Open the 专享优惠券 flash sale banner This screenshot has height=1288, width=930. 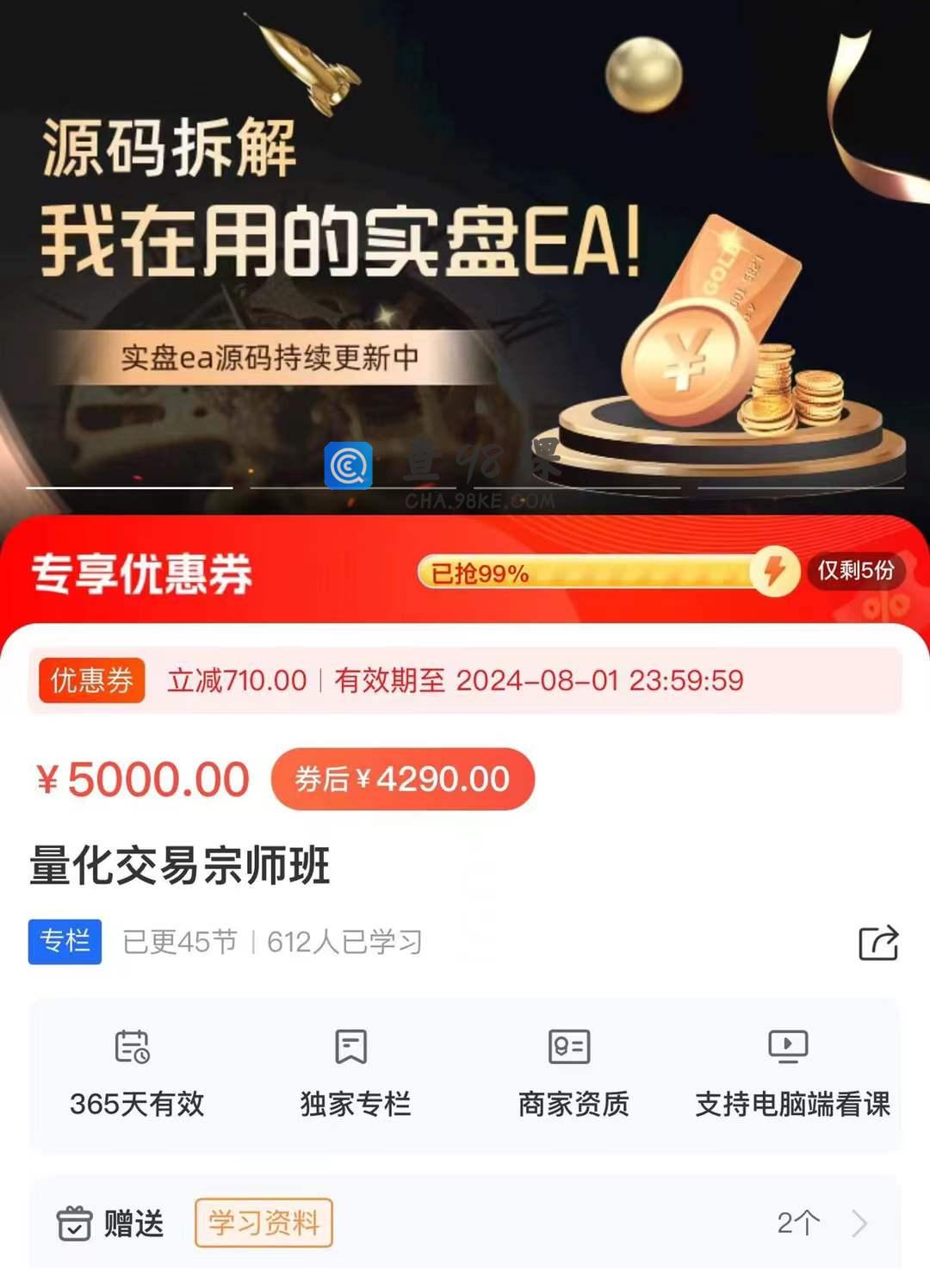click(465, 572)
